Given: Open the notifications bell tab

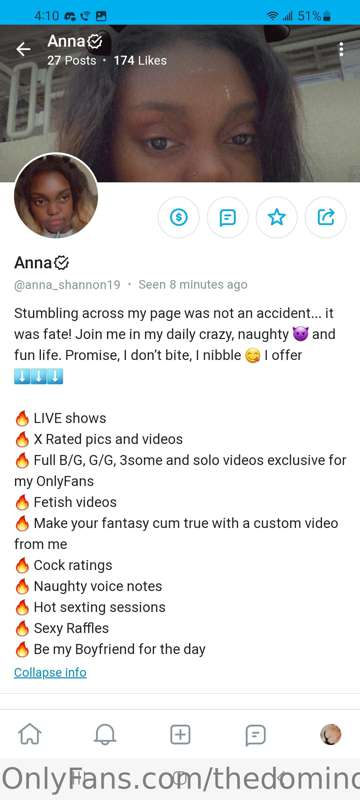Looking at the screenshot, I should [x=105, y=735].
